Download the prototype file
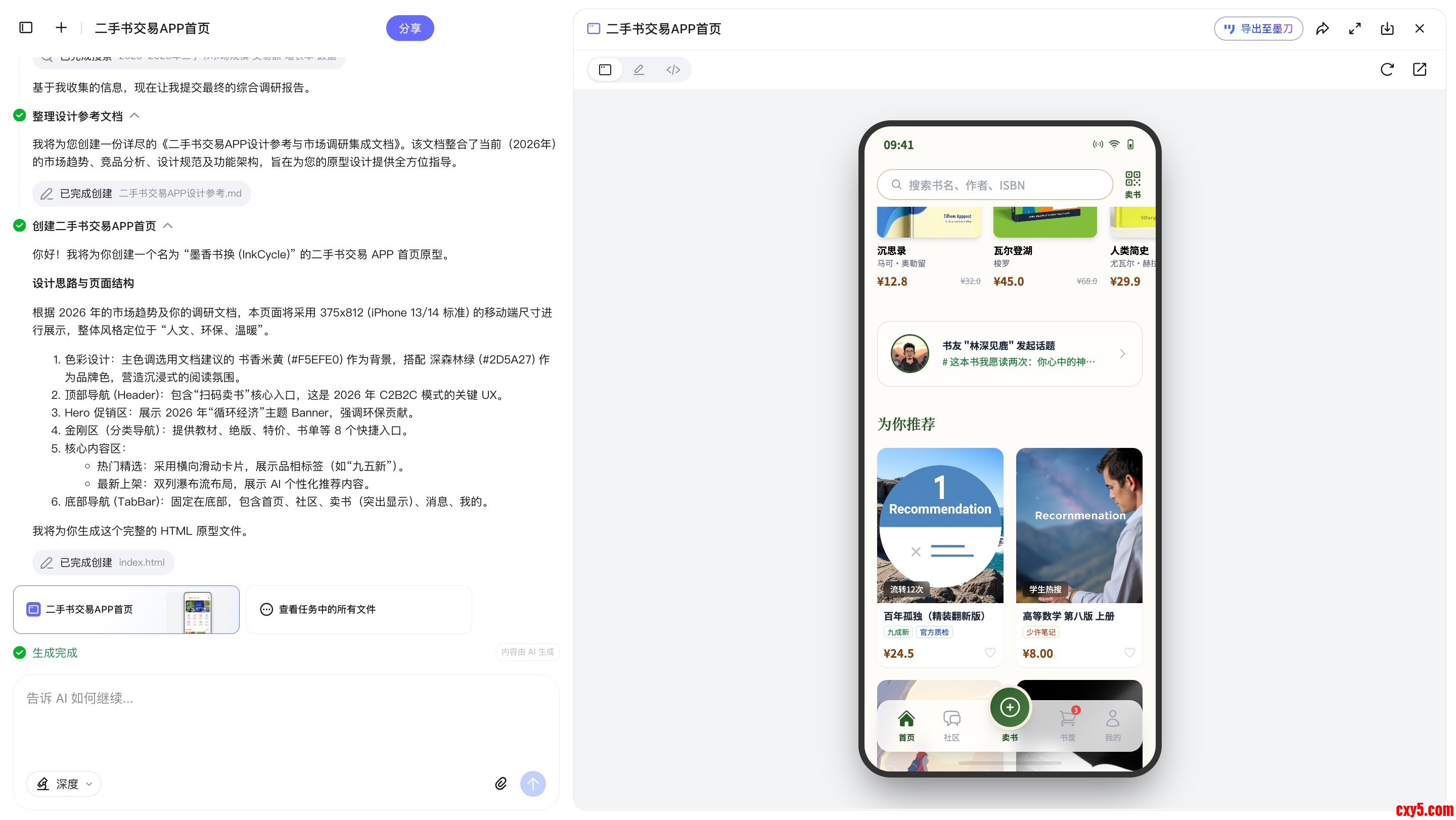1456x820 pixels. (x=1386, y=28)
